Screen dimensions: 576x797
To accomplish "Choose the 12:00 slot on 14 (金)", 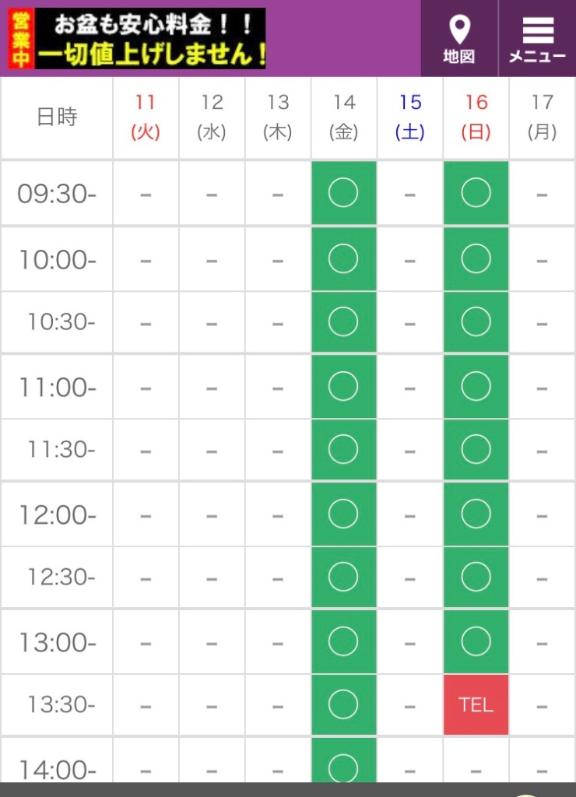I will coord(344,514).
